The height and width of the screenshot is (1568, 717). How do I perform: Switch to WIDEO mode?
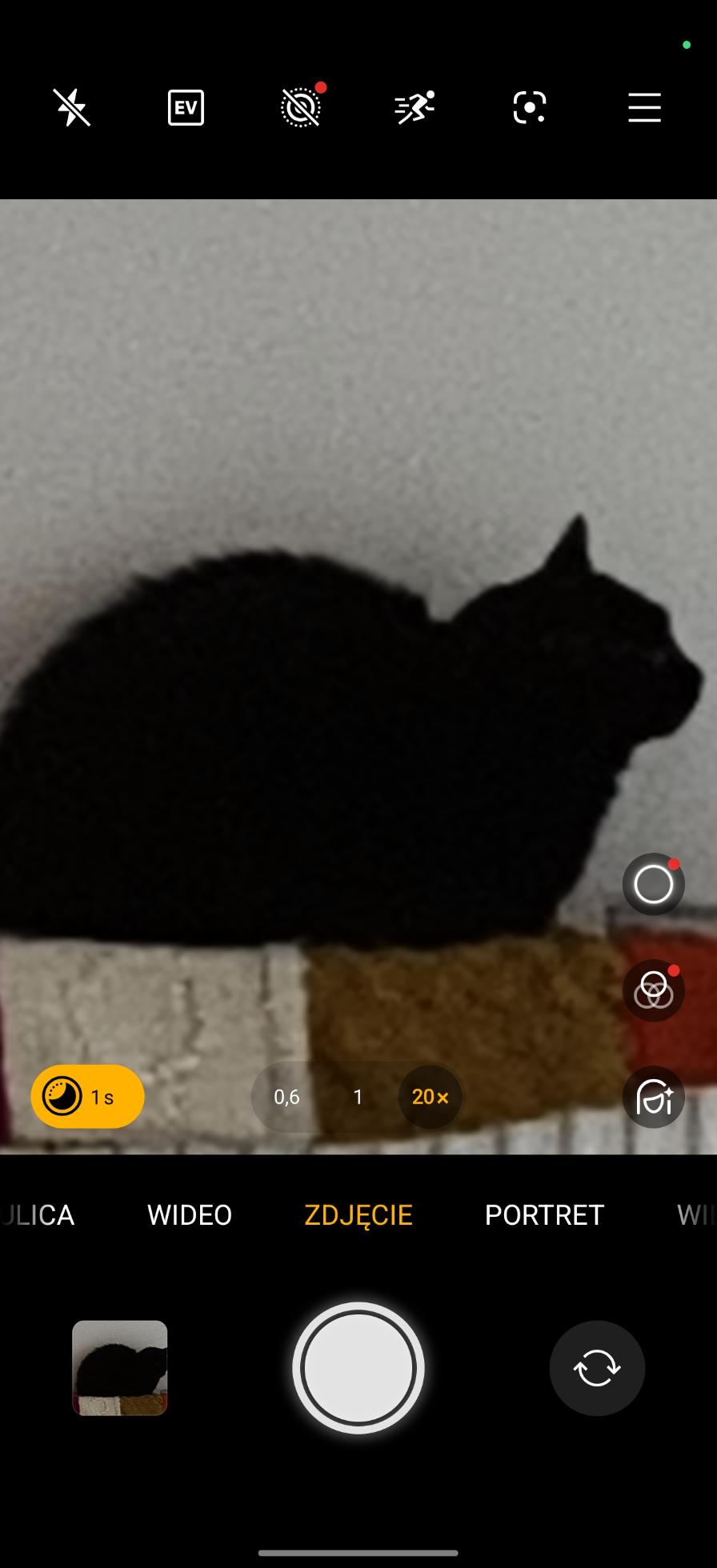click(190, 1214)
